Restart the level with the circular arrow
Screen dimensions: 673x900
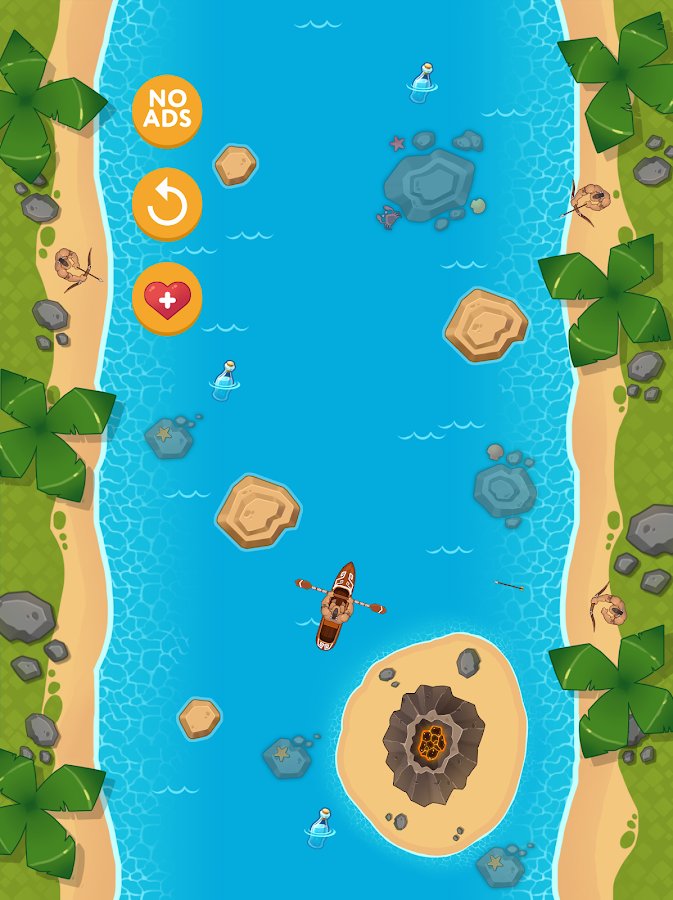tap(167, 204)
